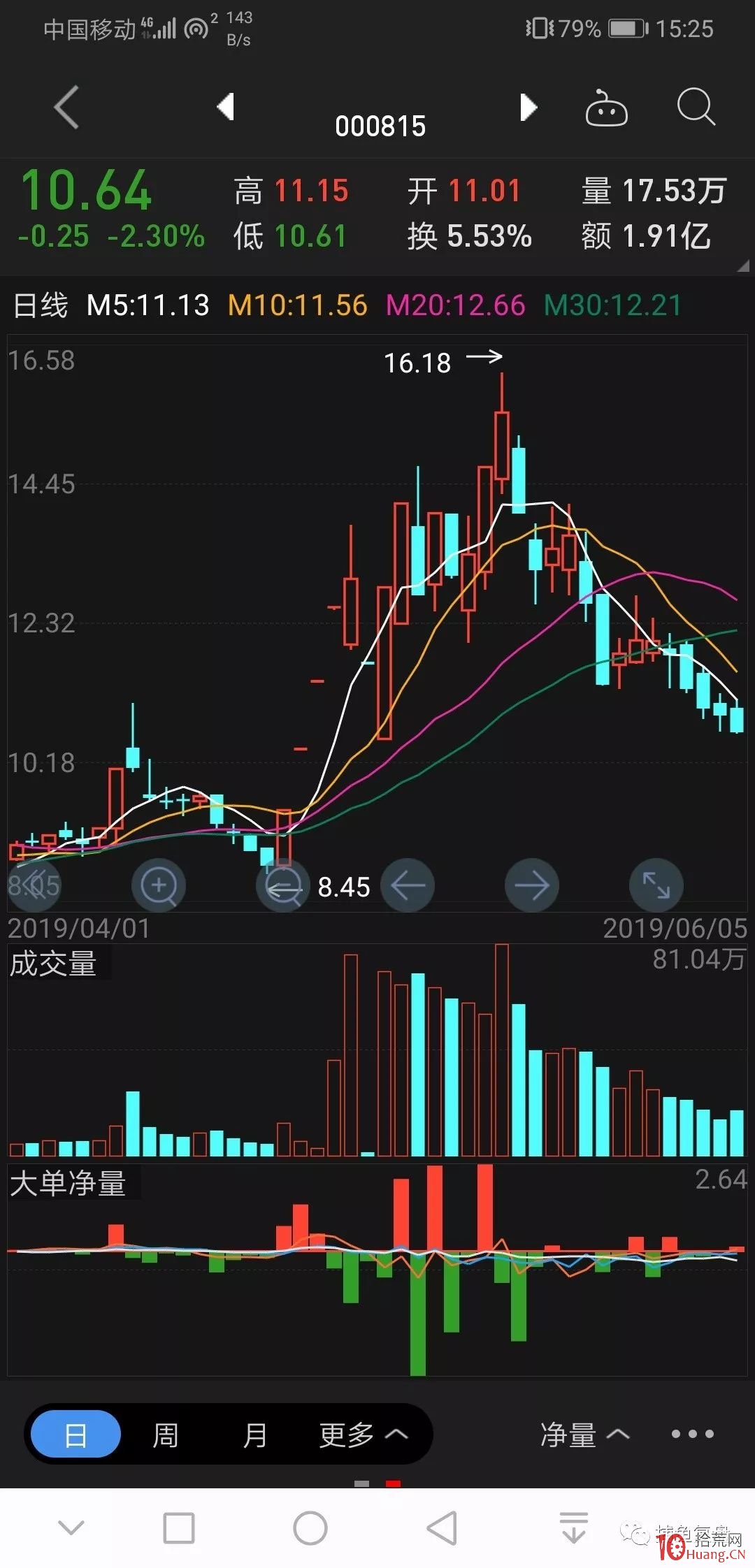This screenshot has height=1568, width=755.
Task: Select the 日 daily chart tab
Action: [x=76, y=1433]
